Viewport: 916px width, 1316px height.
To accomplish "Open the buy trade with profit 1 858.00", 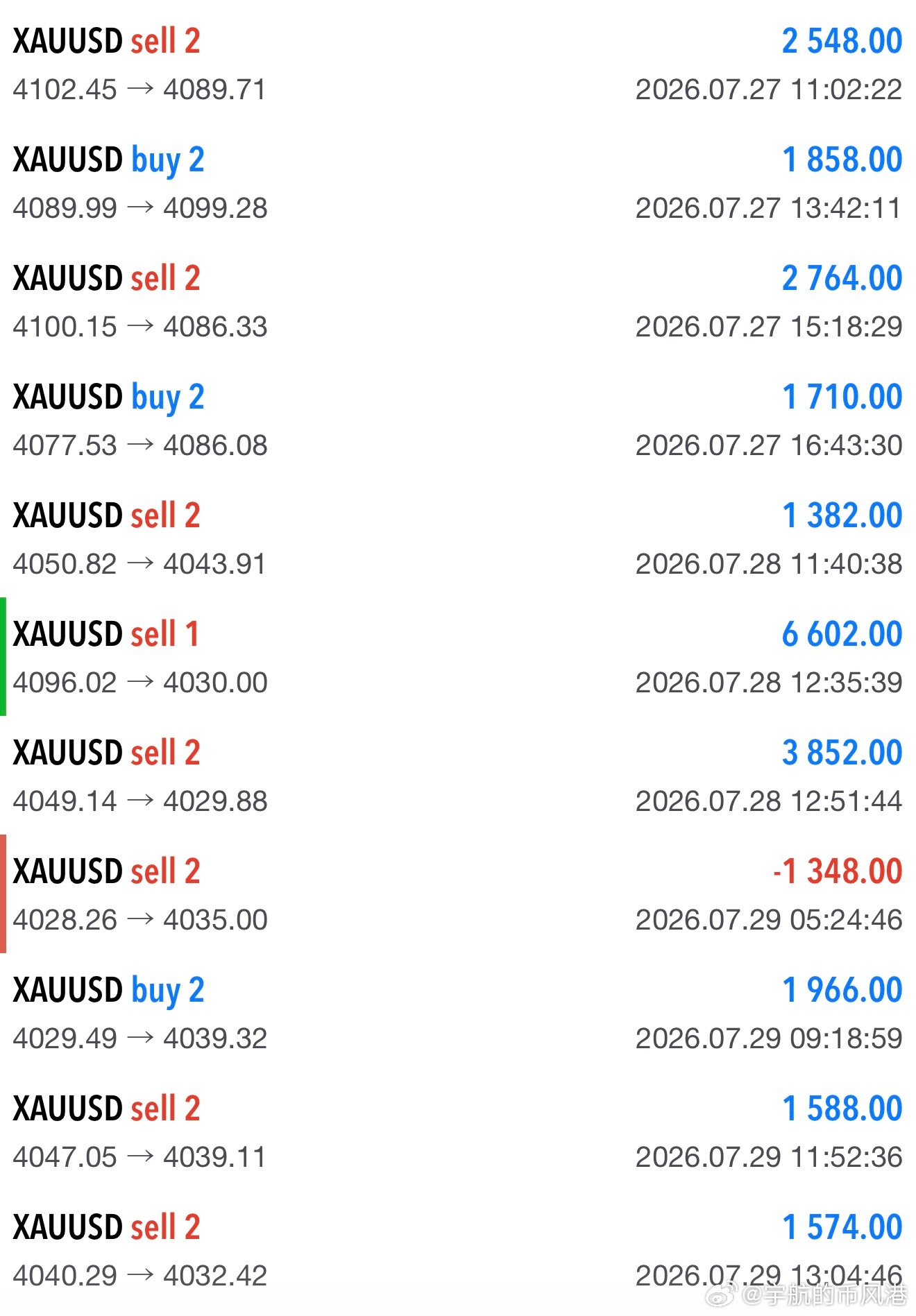I will (458, 182).
